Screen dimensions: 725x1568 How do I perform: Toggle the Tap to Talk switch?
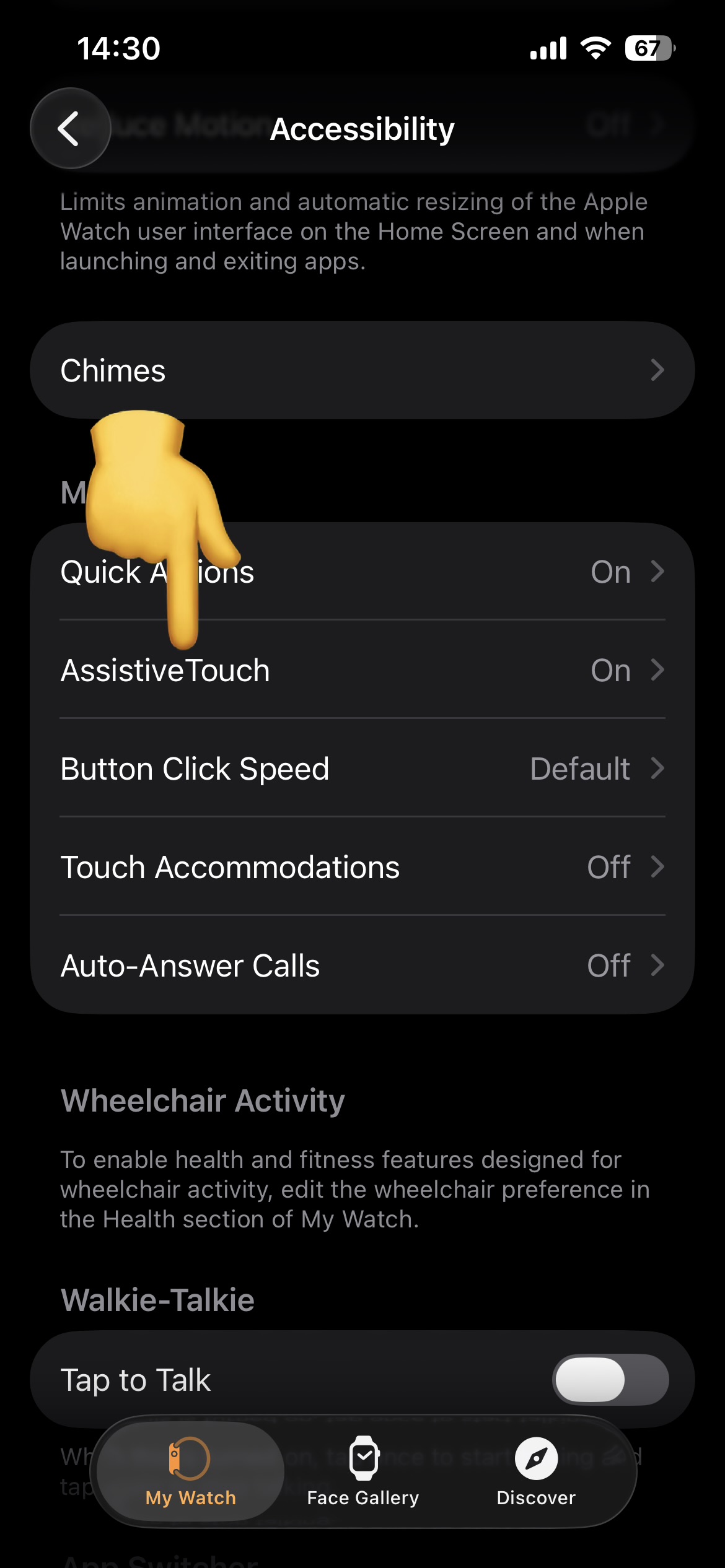click(610, 1380)
